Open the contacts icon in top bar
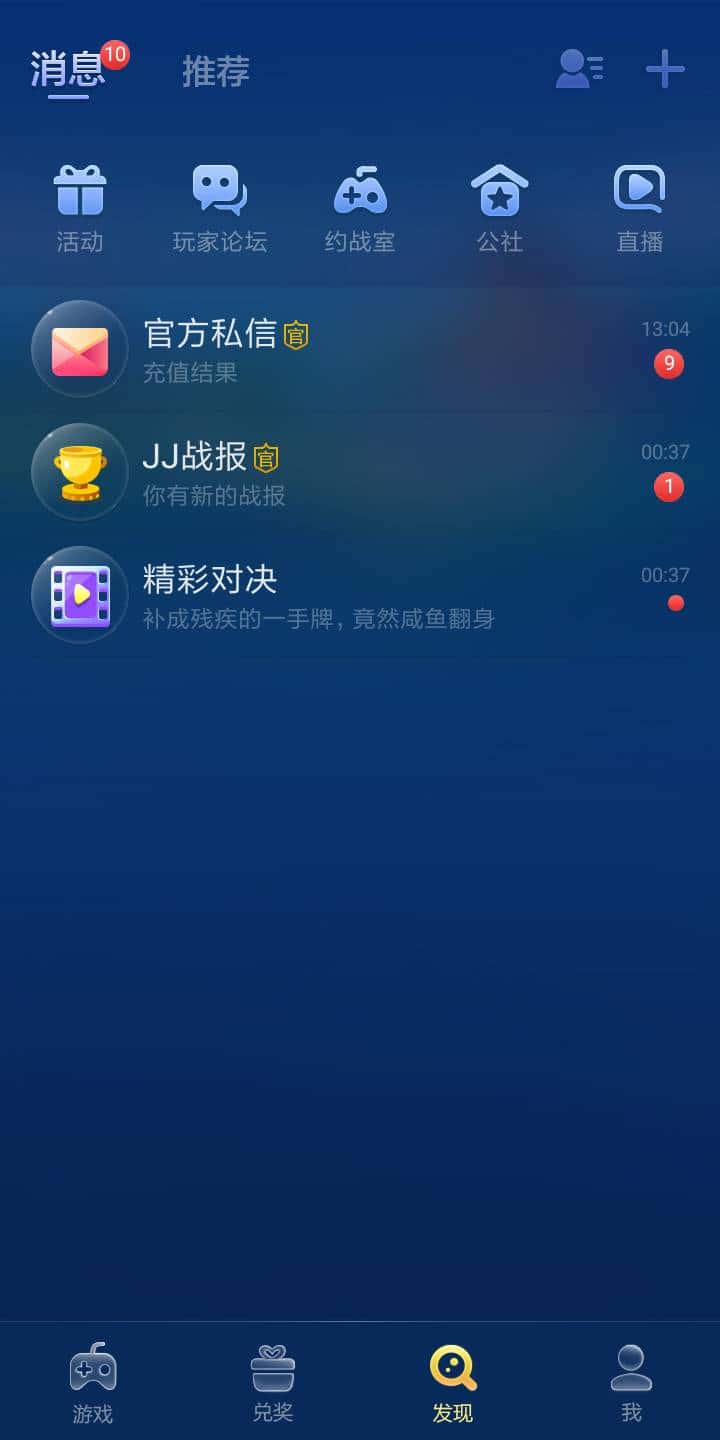Image resolution: width=720 pixels, height=1440 pixels. pos(580,70)
